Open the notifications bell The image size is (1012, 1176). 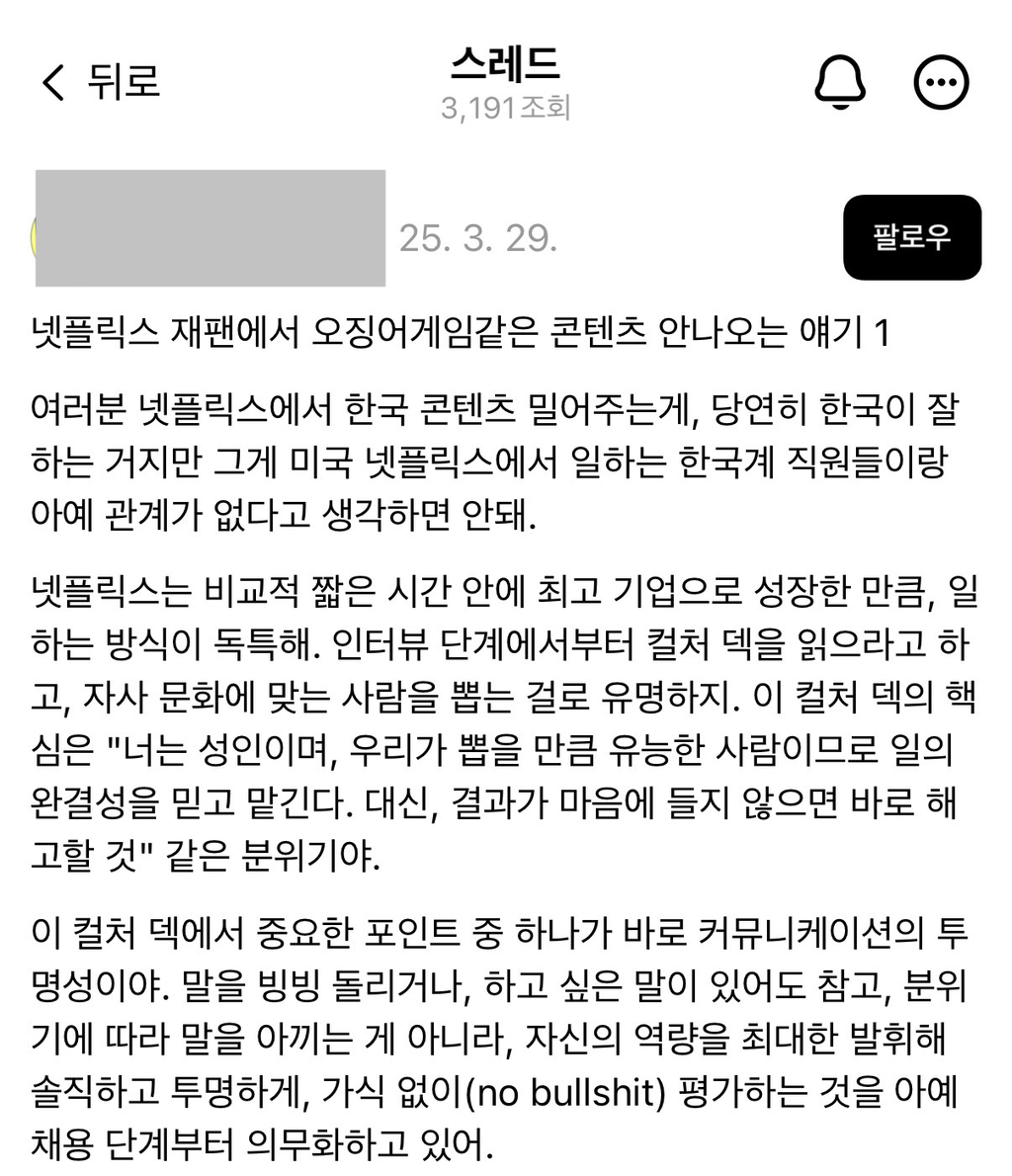tap(840, 83)
